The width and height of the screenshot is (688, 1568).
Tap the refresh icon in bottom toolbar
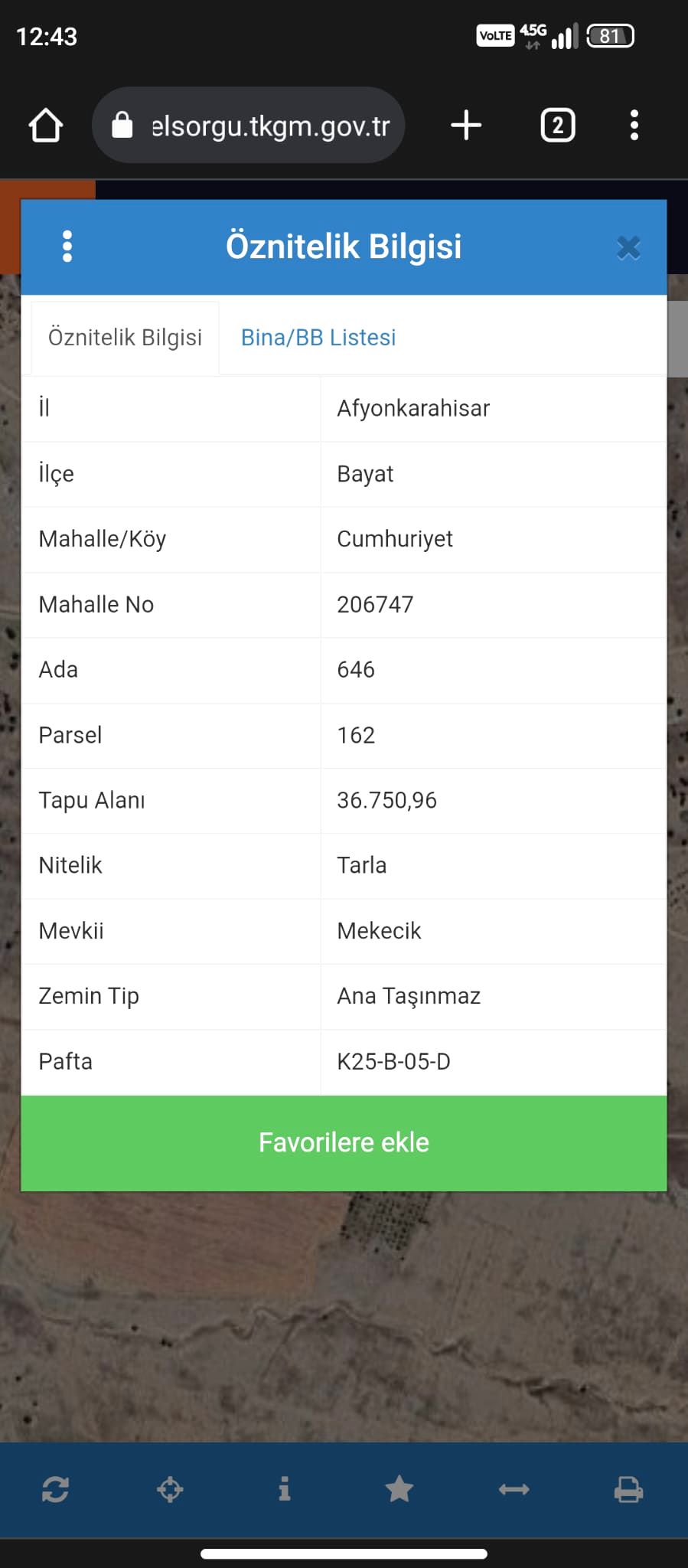pos(55,1489)
